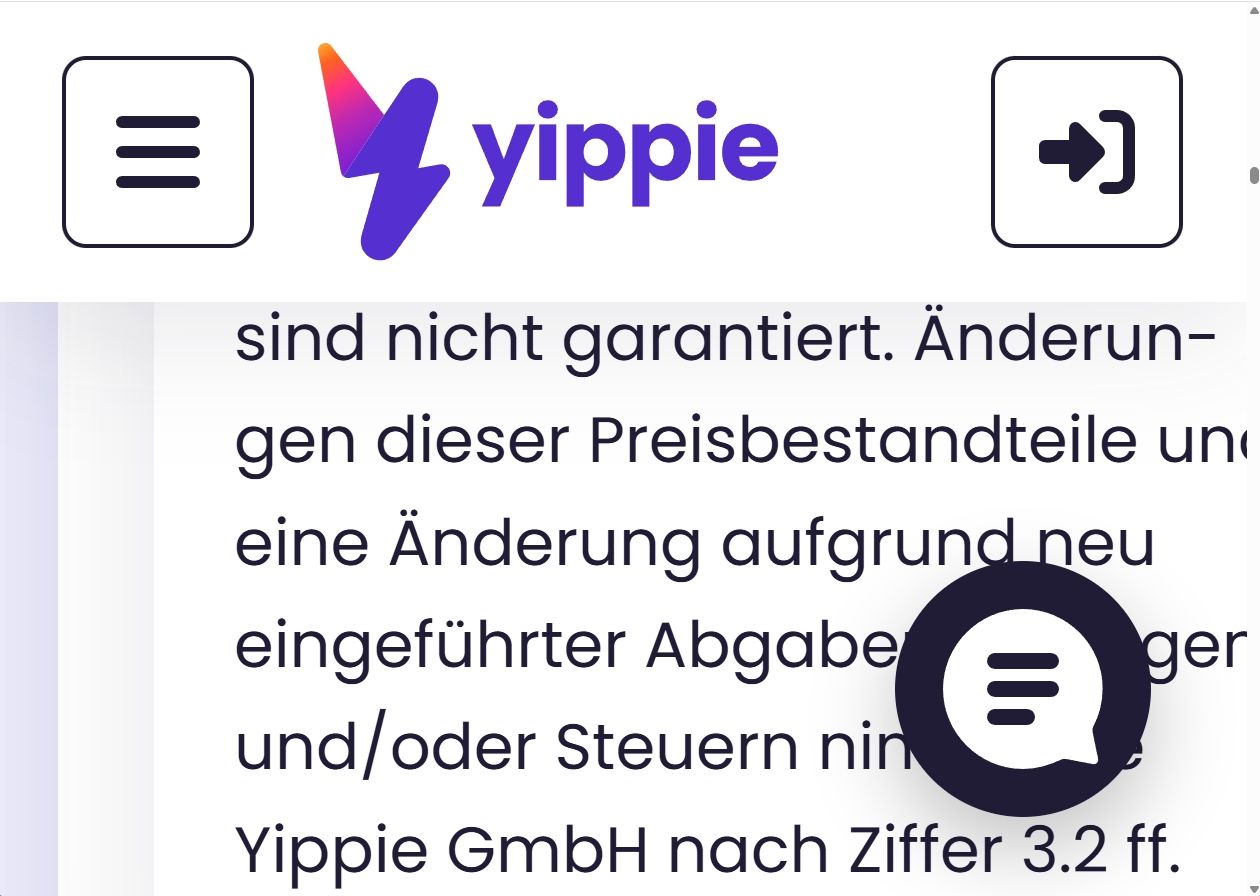Tap the login icon button
Image resolution: width=1260 pixels, height=896 pixels.
(1086, 152)
